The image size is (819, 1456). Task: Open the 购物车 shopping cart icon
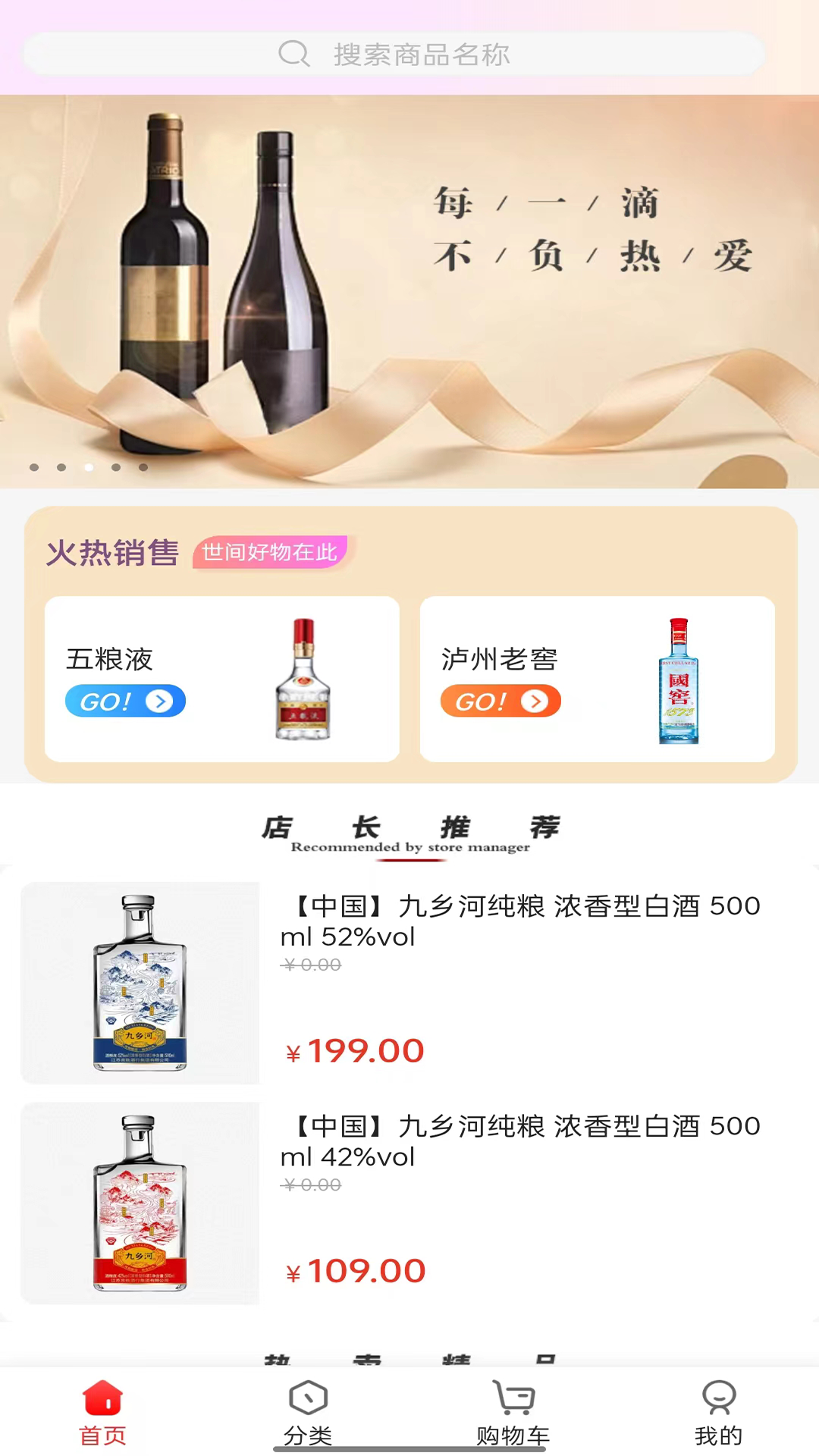512,1407
